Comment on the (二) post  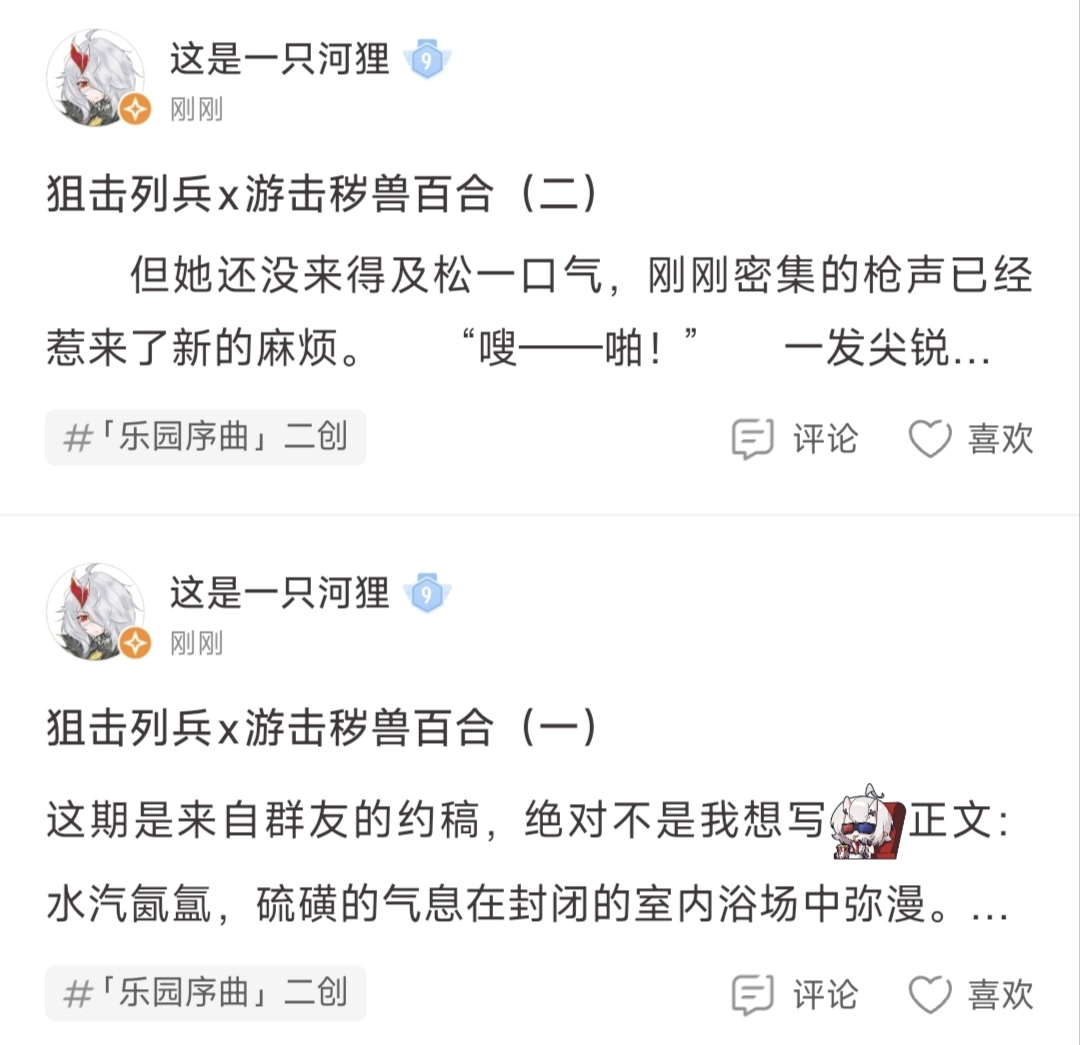[x=795, y=439]
